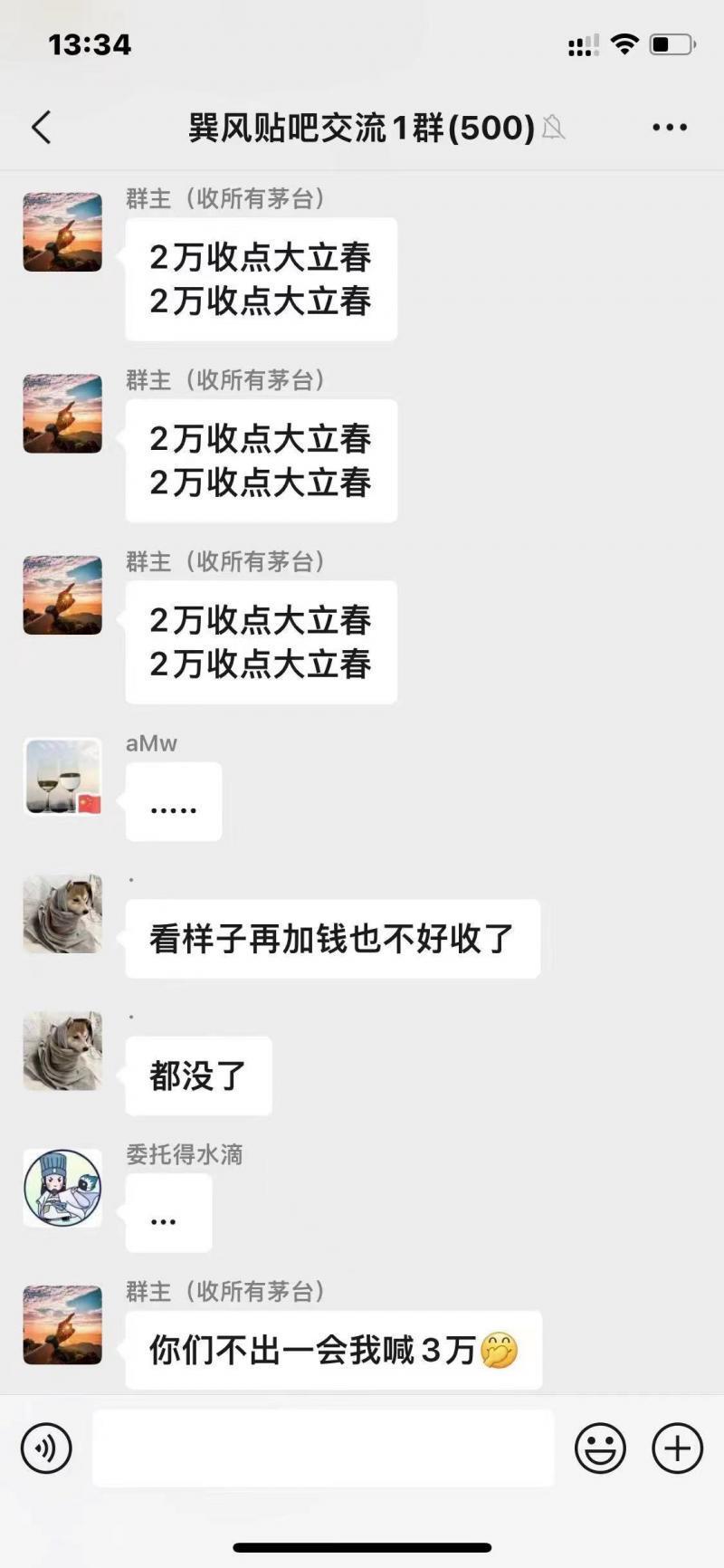Viewport: 724px width, 1568px height.
Task: Open avatar beside 你们不出一会我喊3万 message
Action: tap(62, 1324)
